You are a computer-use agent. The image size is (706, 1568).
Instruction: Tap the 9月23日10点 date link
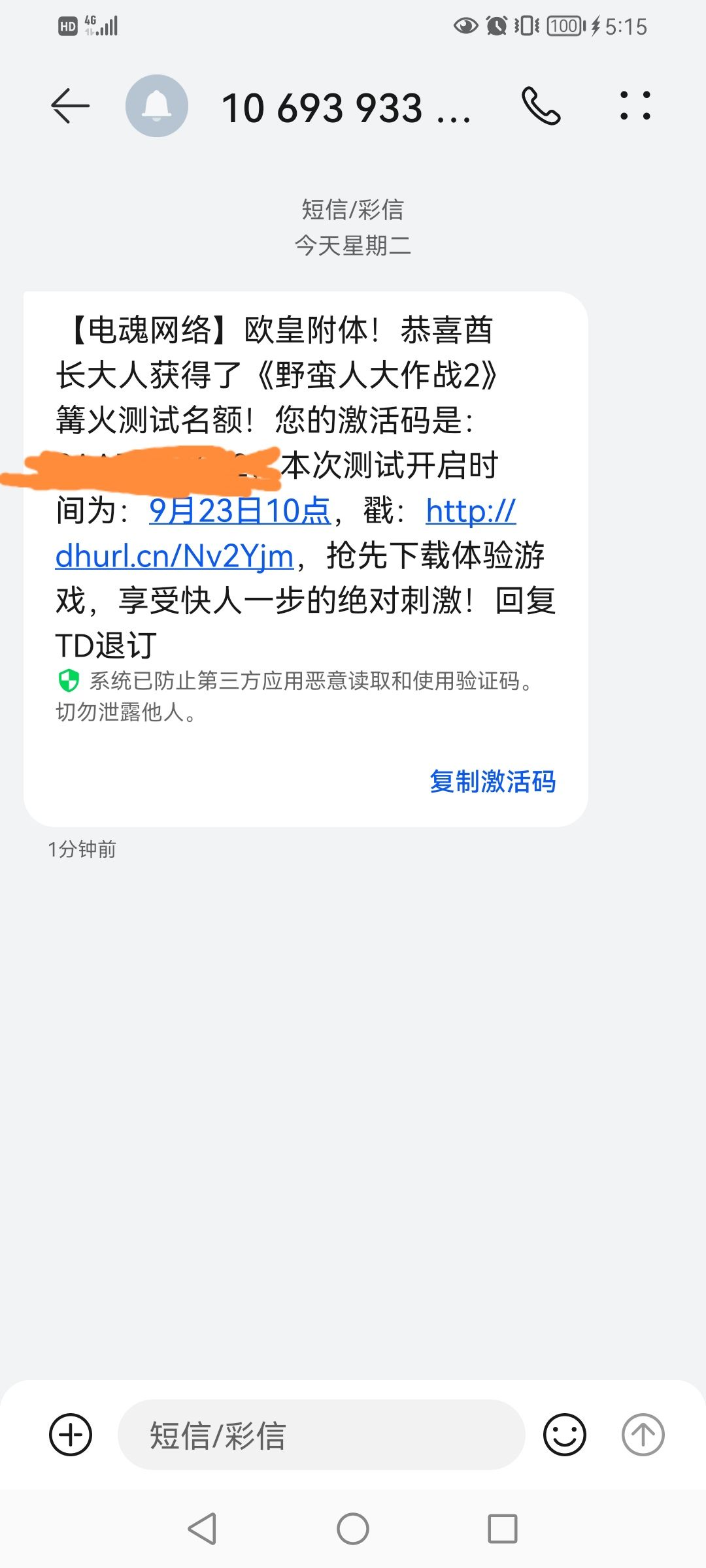click(240, 511)
